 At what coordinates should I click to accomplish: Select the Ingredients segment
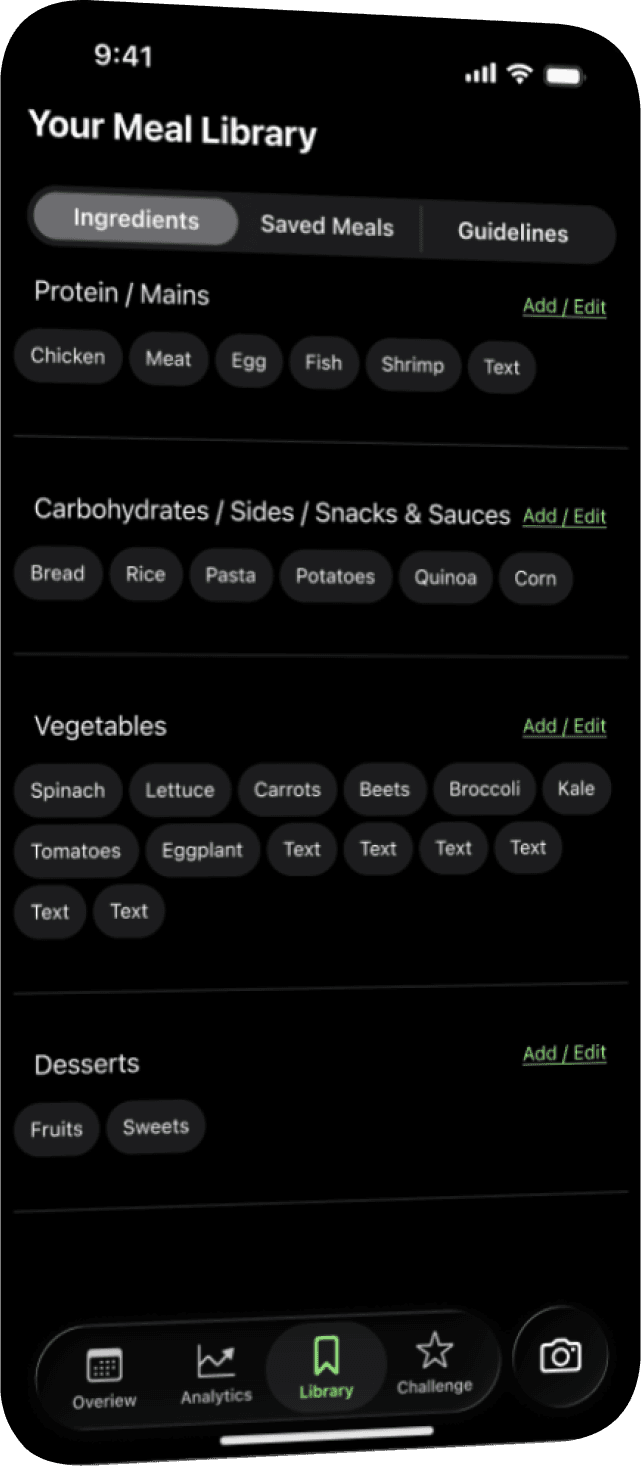[x=136, y=220]
